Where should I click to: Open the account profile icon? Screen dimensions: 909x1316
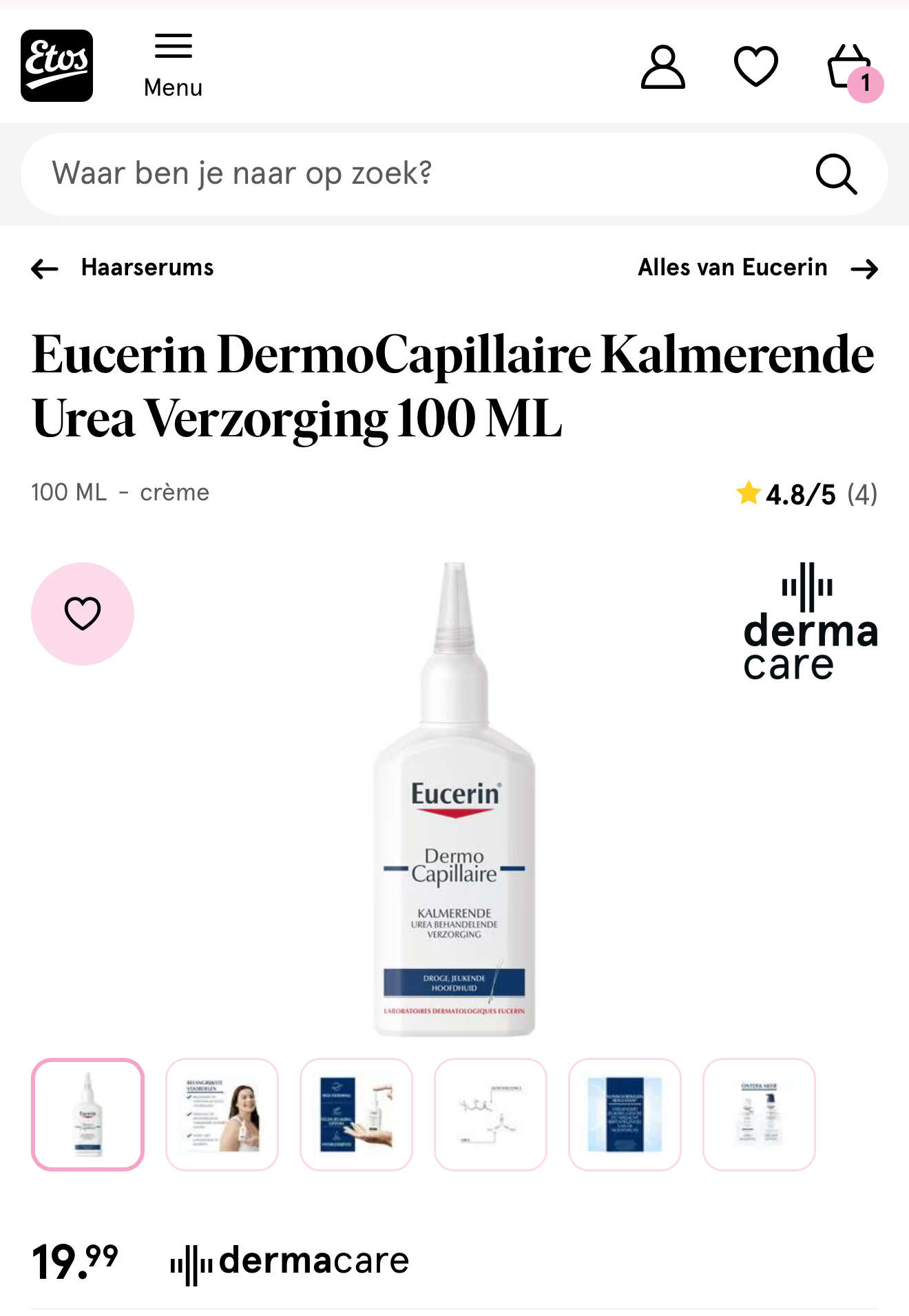(662, 67)
